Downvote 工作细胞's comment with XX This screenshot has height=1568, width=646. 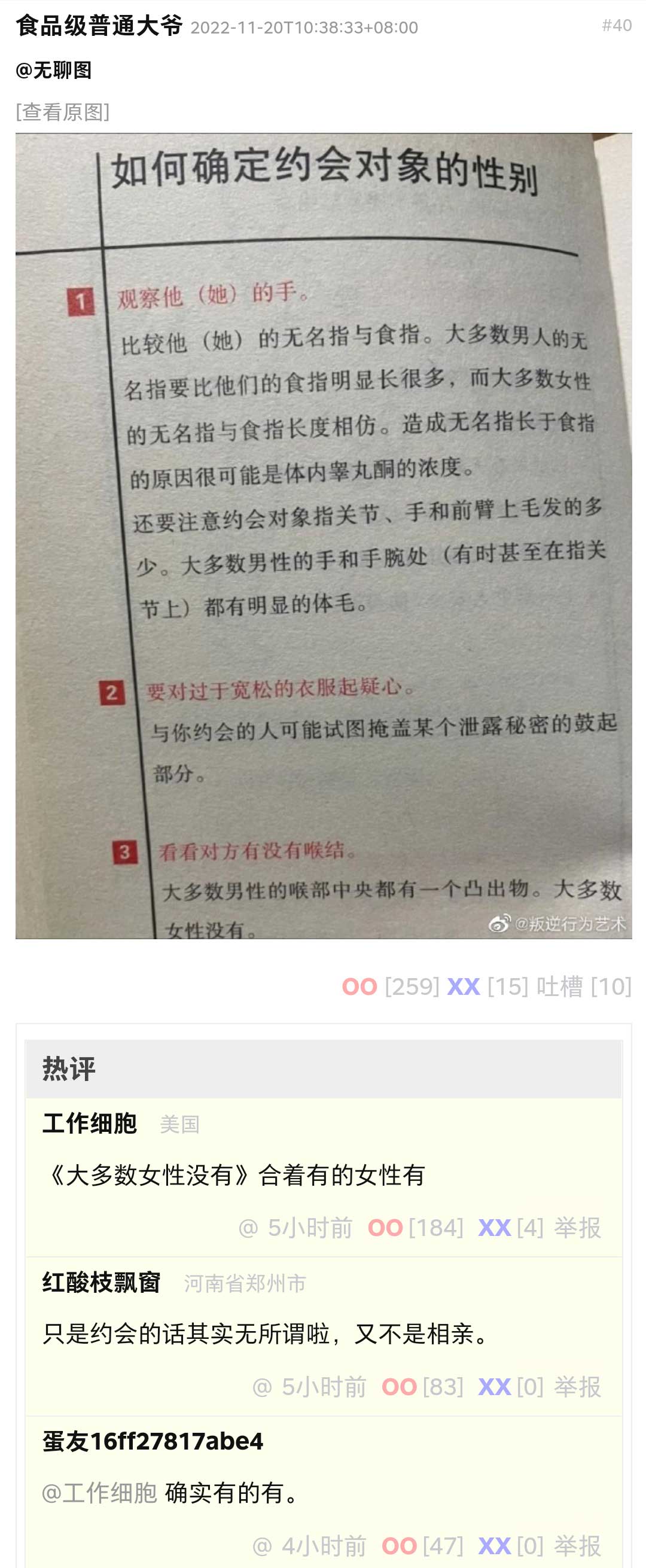tap(495, 1228)
